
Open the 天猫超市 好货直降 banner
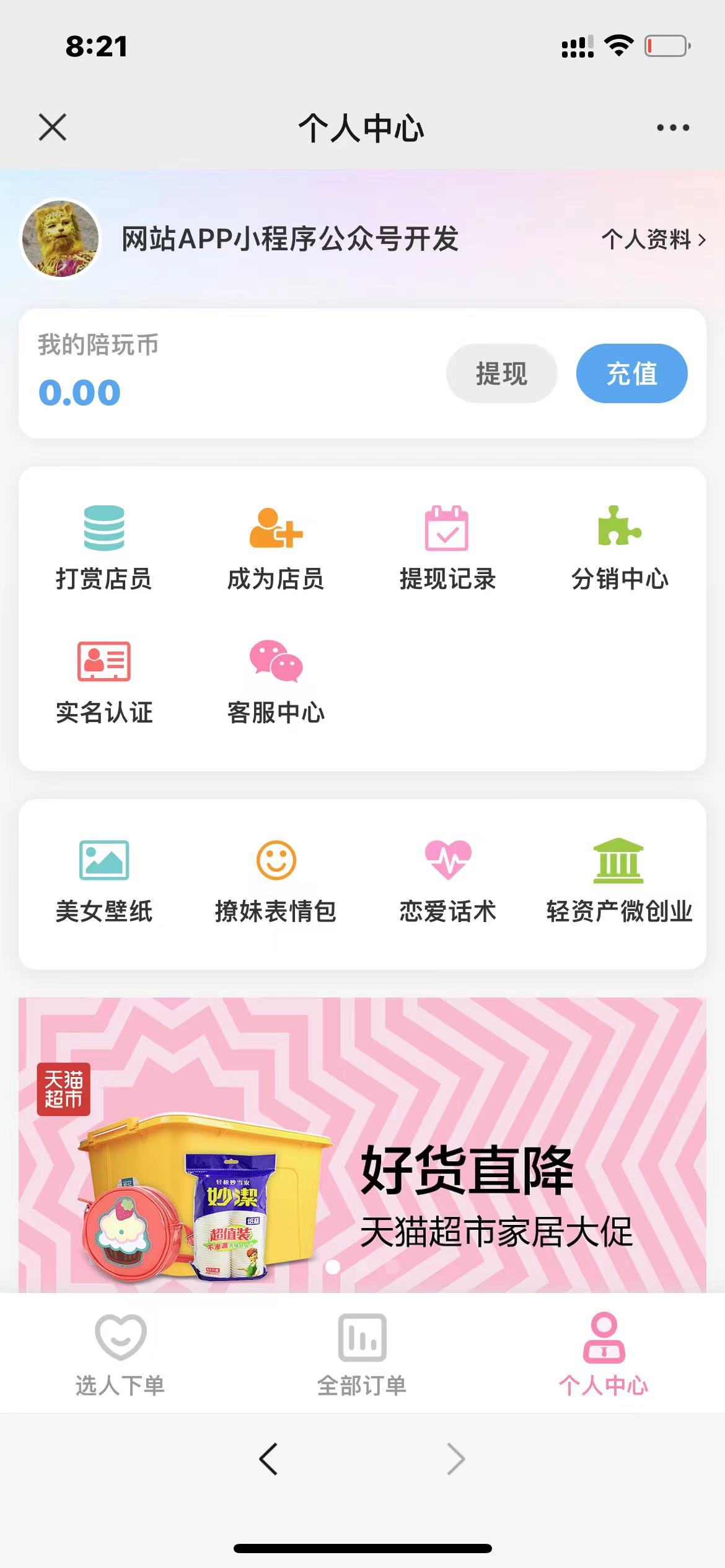pyautogui.click(x=362, y=1146)
